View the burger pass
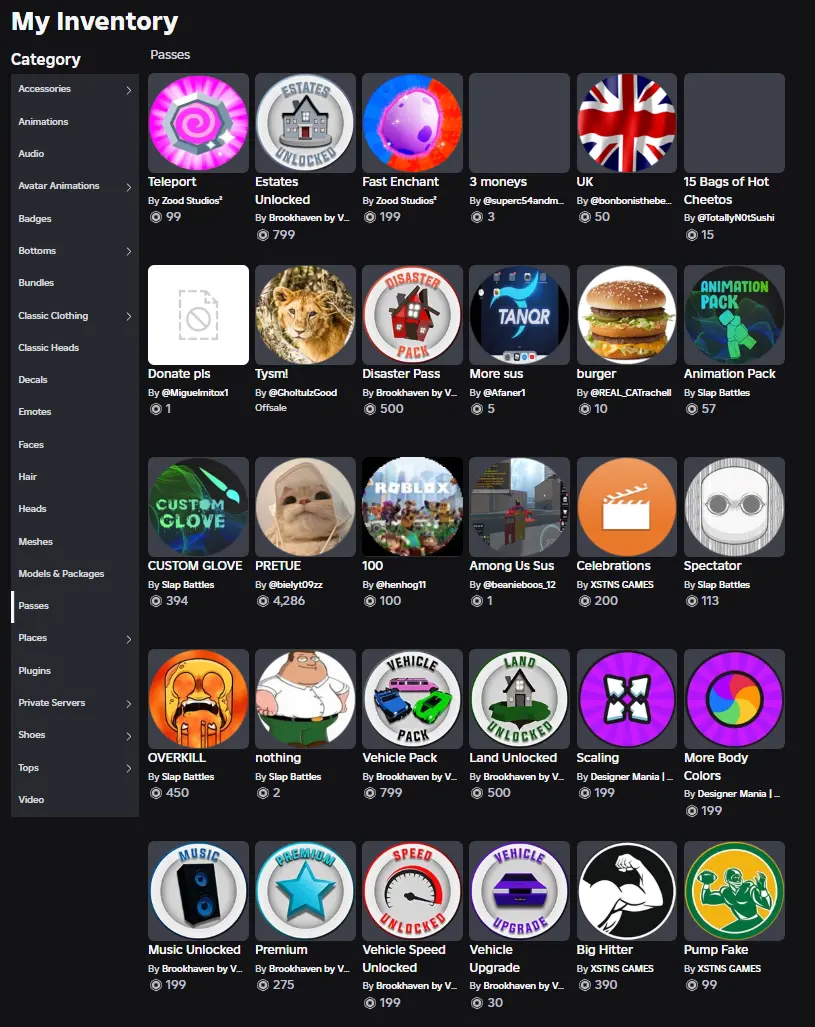 tap(626, 315)
